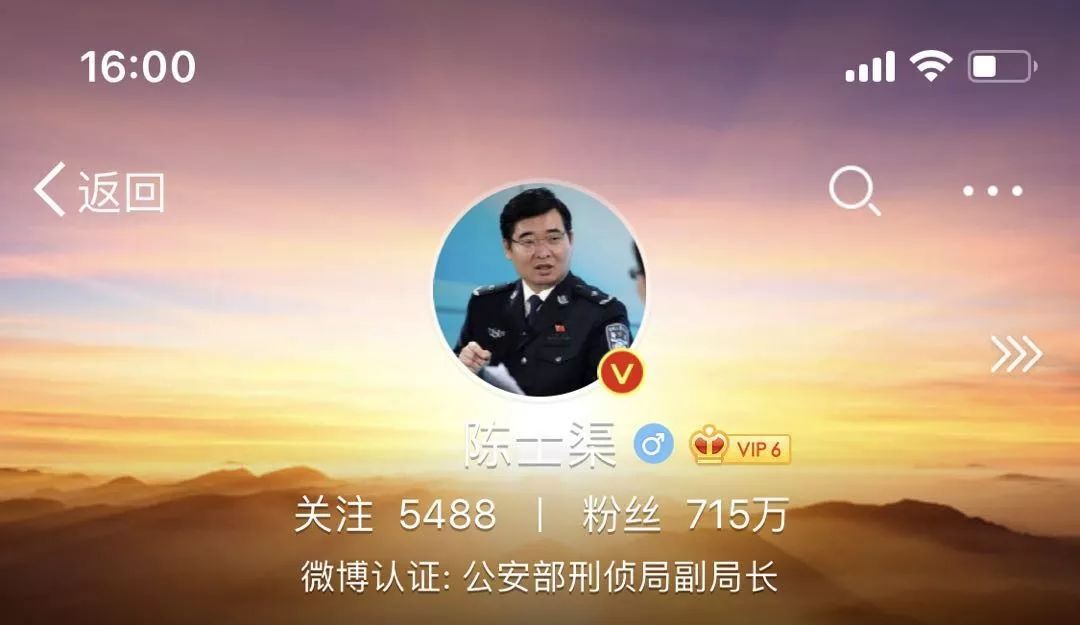Open the 关注 5488 following list
This screenshot has height=625, width=1080.
pyautogui.click(x=394, y=516)
